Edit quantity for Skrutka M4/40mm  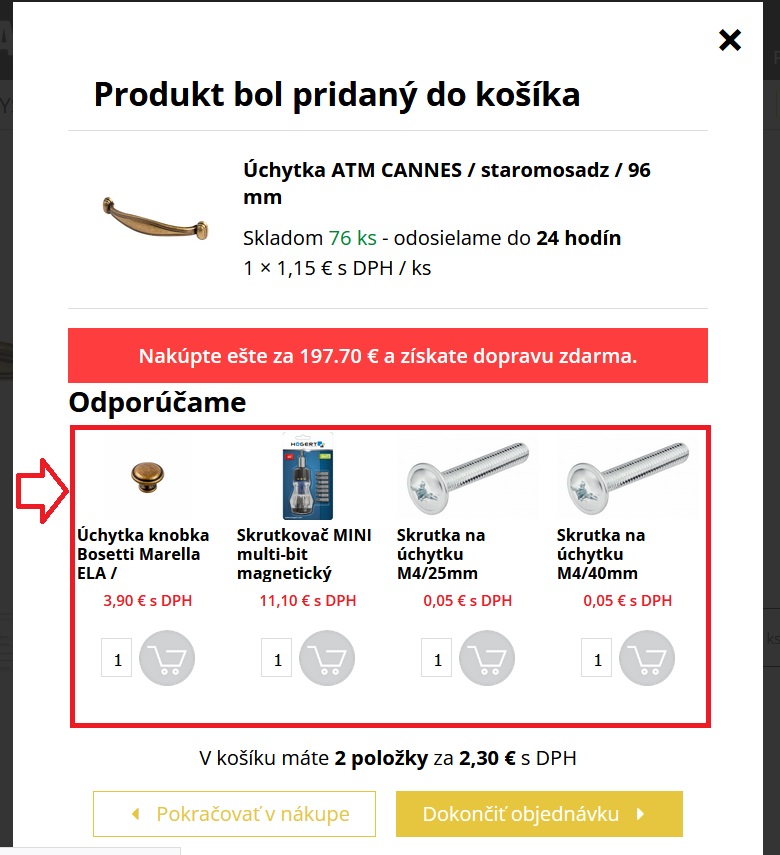coord(597,659)
